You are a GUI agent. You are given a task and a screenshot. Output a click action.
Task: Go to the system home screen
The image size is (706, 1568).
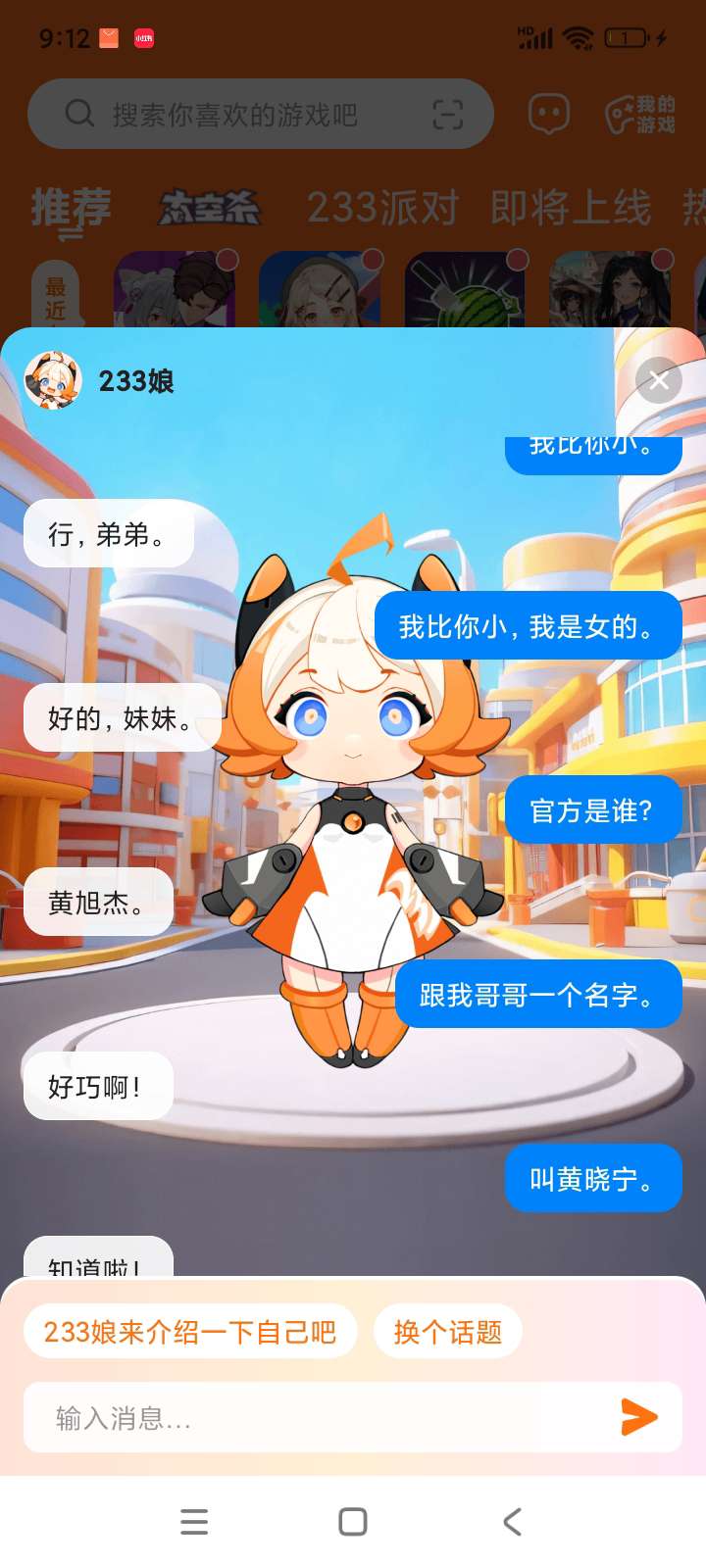tap(353, 1521)
